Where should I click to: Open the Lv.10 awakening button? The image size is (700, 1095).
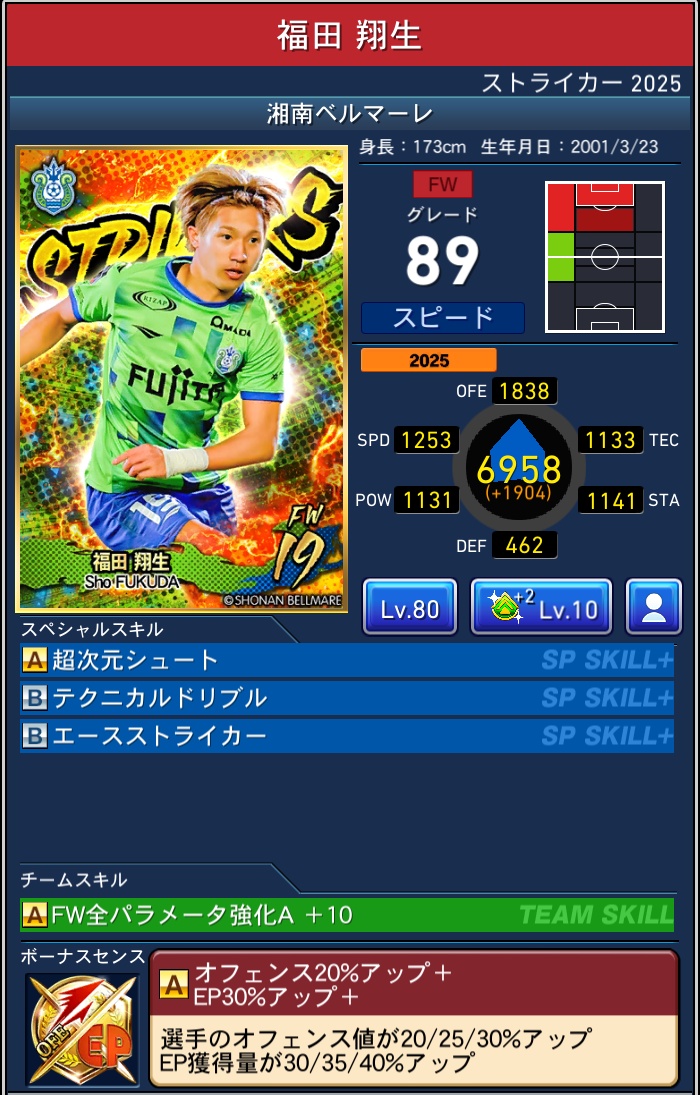click(x=540, y=607)
